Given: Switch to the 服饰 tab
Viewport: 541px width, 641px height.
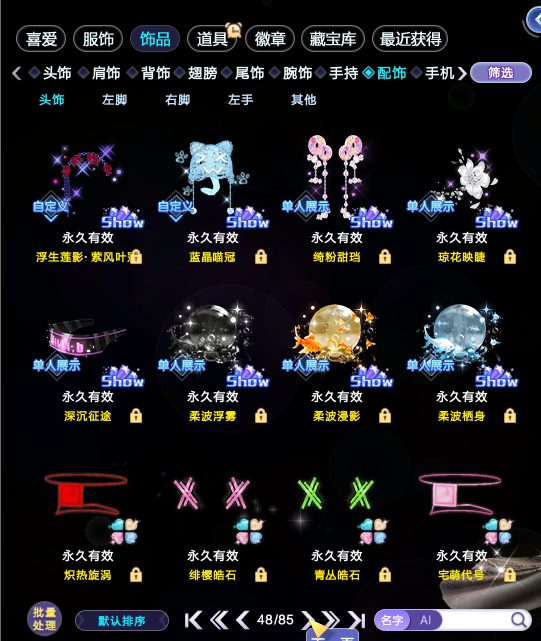Looking at the screenshot, I should 98,39.
